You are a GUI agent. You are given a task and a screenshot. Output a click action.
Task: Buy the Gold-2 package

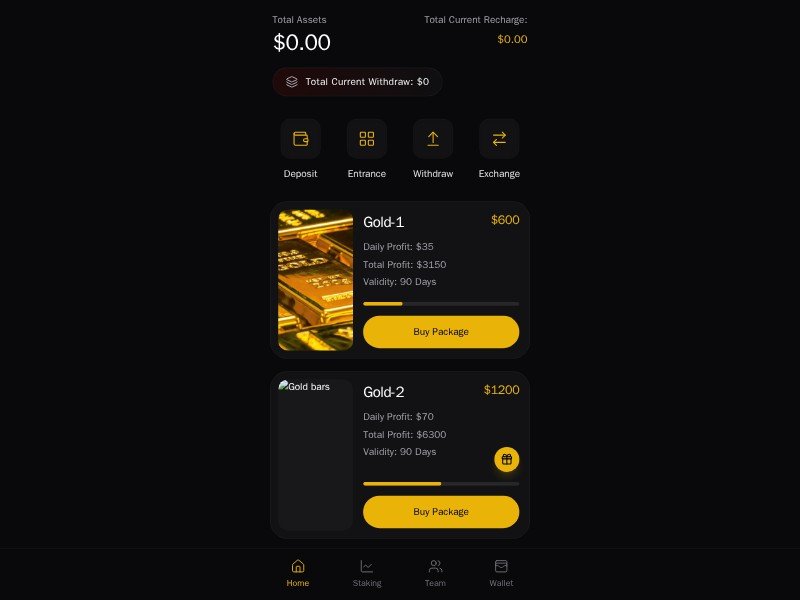(441, 512)
